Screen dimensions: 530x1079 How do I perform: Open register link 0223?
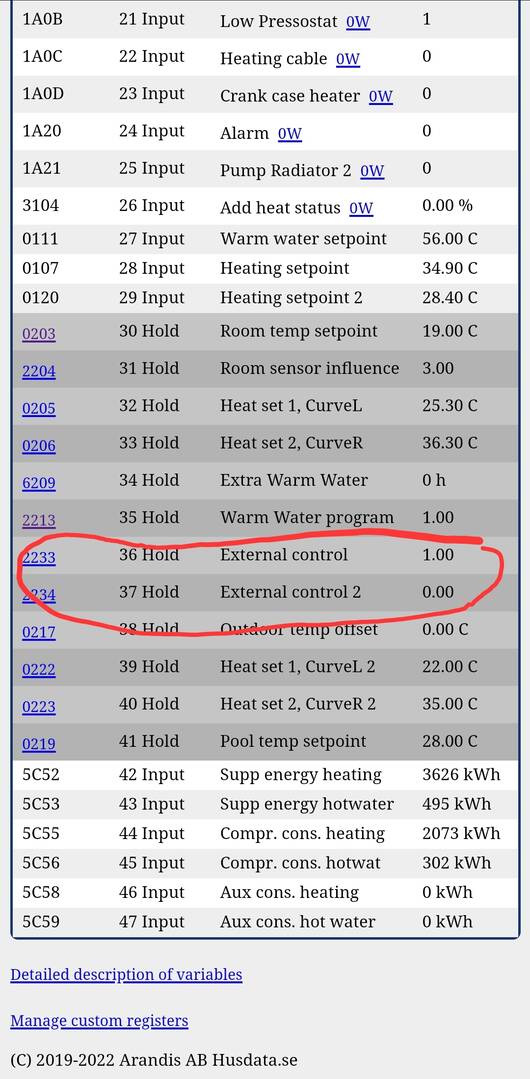click(39, 706)
